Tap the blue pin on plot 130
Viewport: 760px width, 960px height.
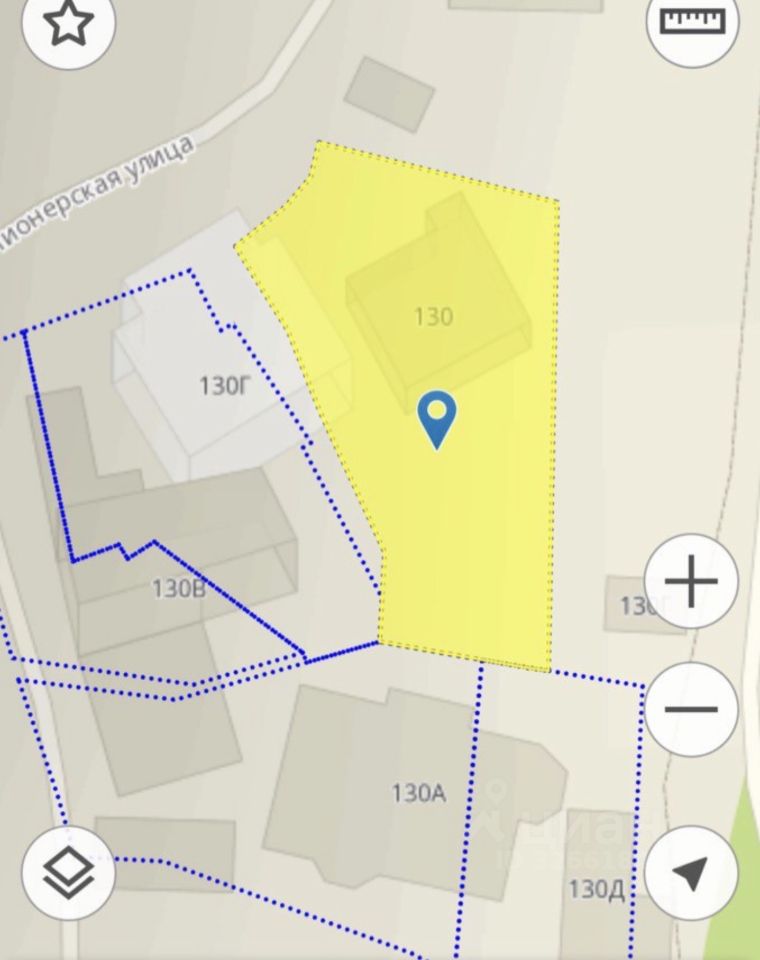tap(437, 418)
